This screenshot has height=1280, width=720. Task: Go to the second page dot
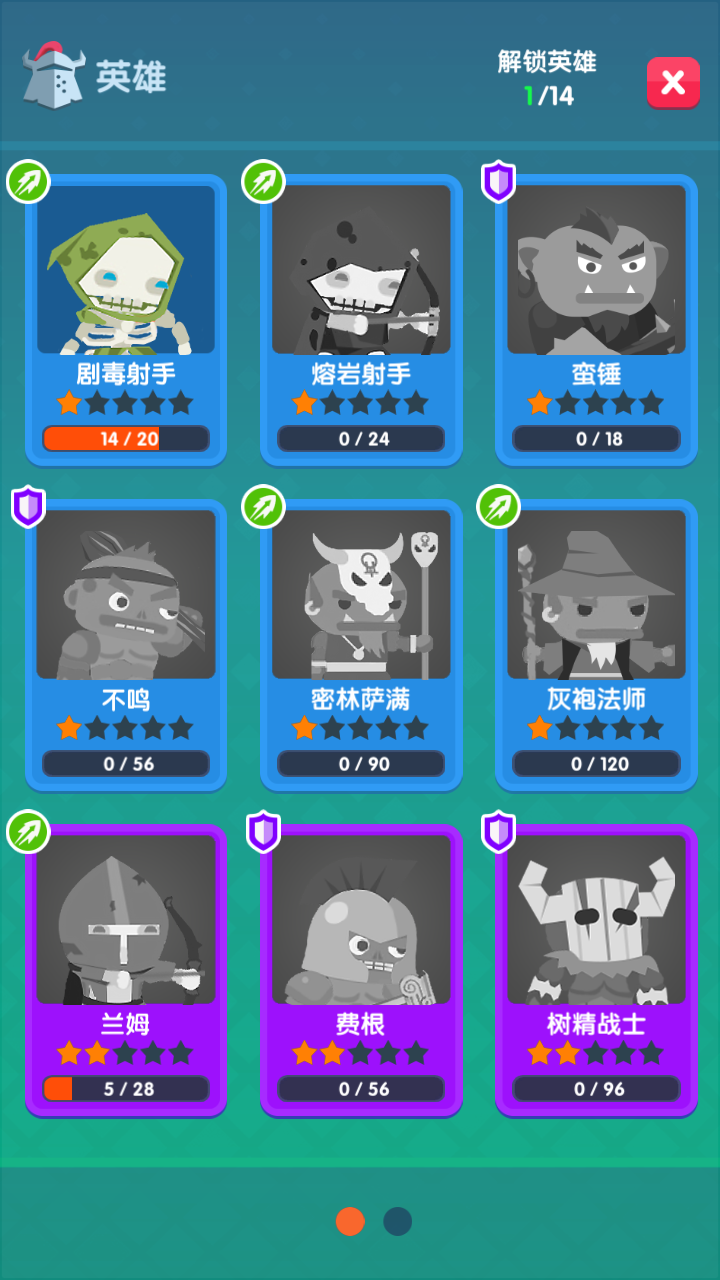(397, 1221)
